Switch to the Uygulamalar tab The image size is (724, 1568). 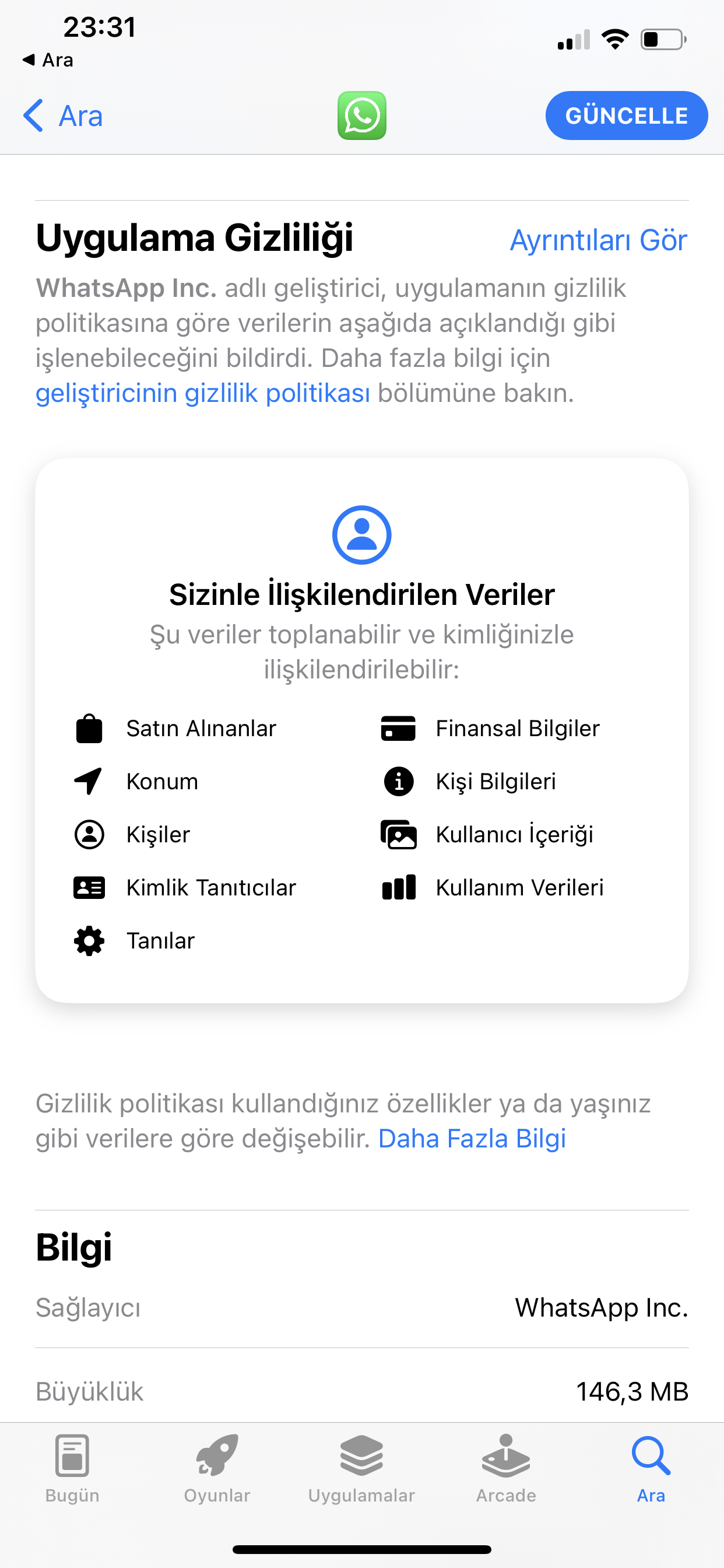click(361, 1468)
